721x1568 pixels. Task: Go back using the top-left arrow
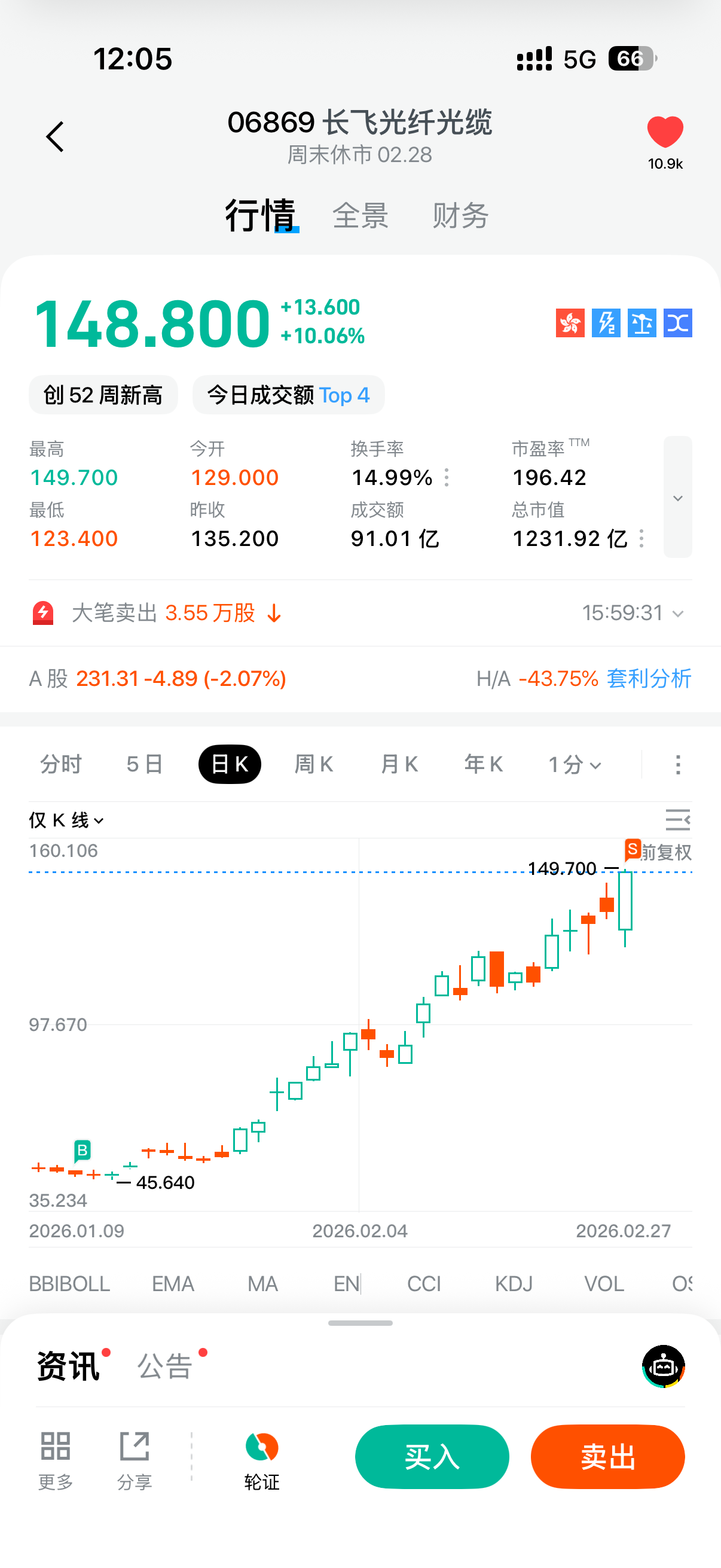tap(55, 136)
